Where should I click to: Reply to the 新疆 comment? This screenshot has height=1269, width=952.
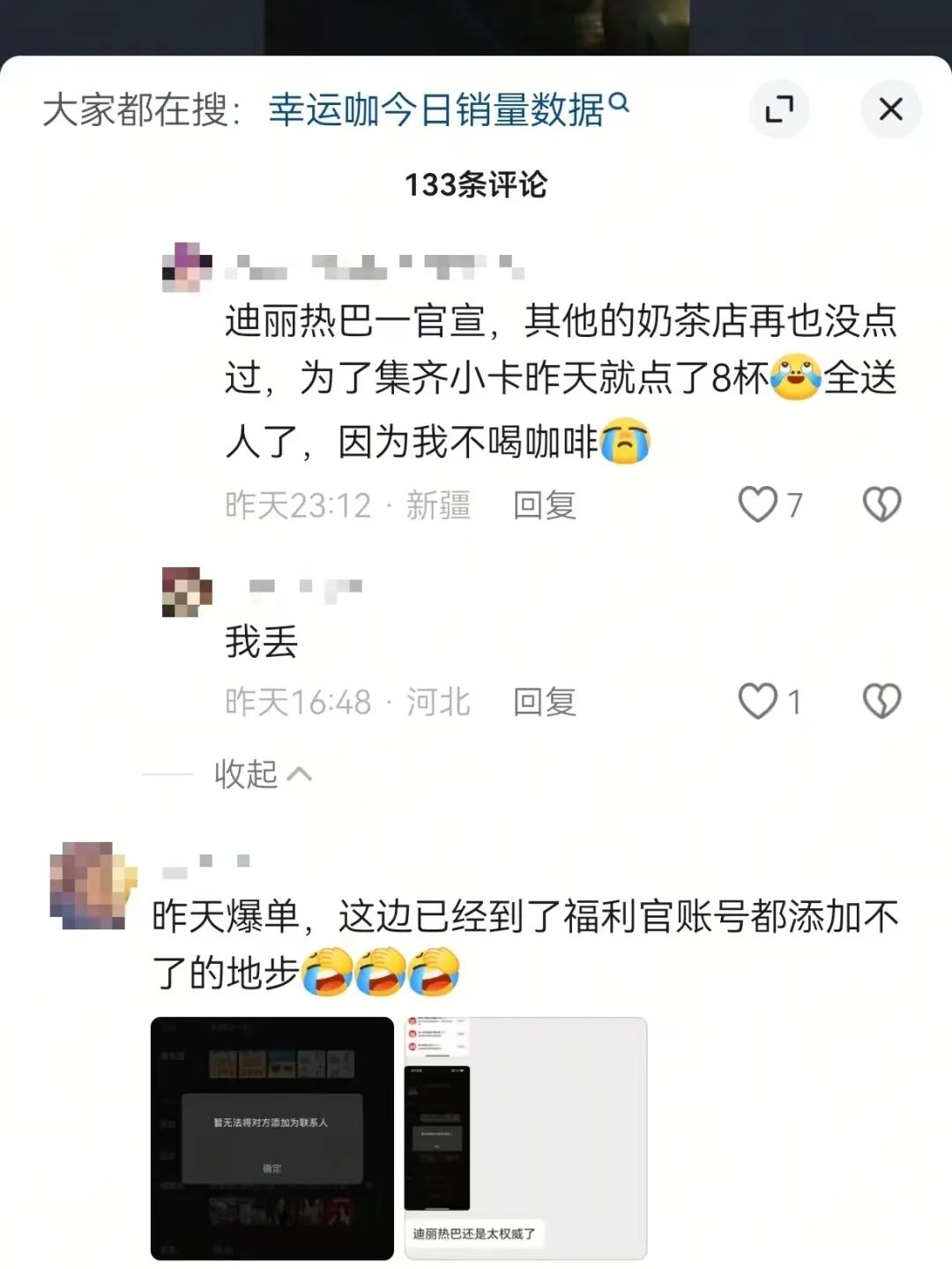544,505
